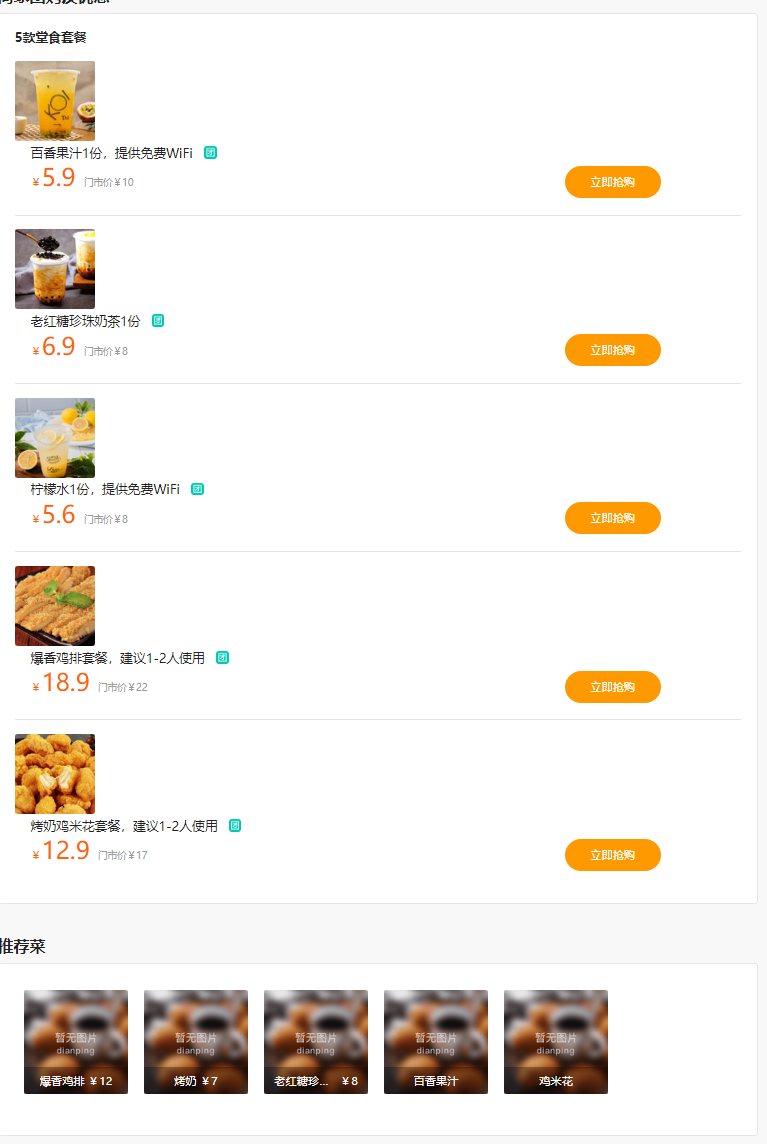
Task: Buy the 百香果汁 5.9 yuan deal
Action: (x=612, y=182)
